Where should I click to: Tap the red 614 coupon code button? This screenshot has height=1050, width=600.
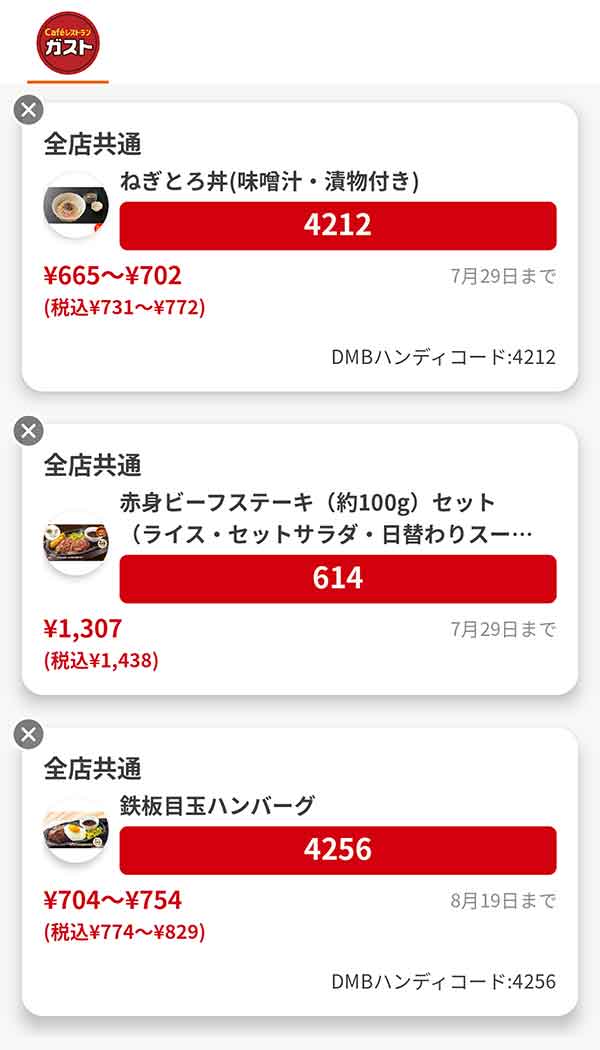[338, 579]
